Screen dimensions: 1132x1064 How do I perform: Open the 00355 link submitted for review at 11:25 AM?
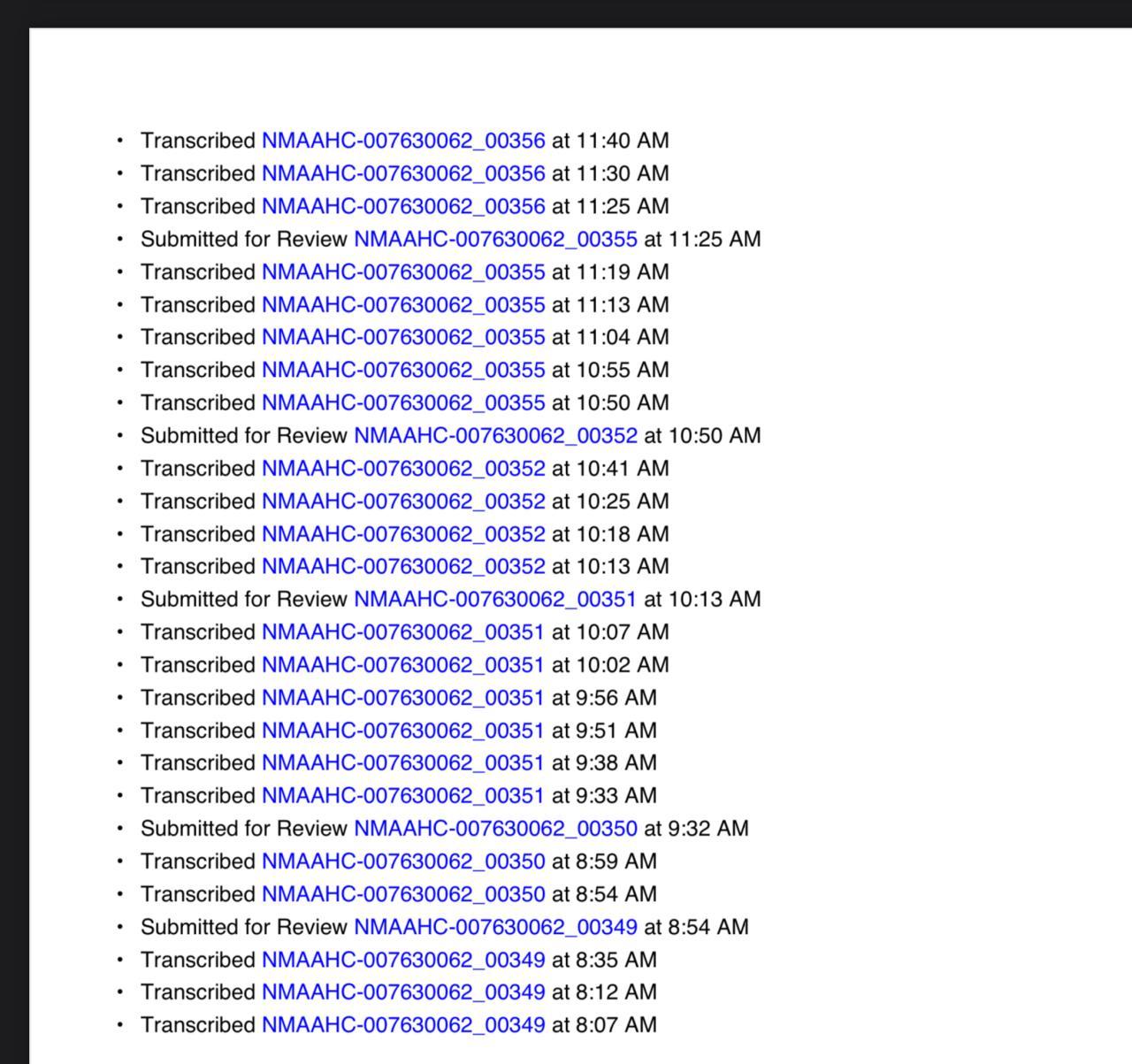495,239
